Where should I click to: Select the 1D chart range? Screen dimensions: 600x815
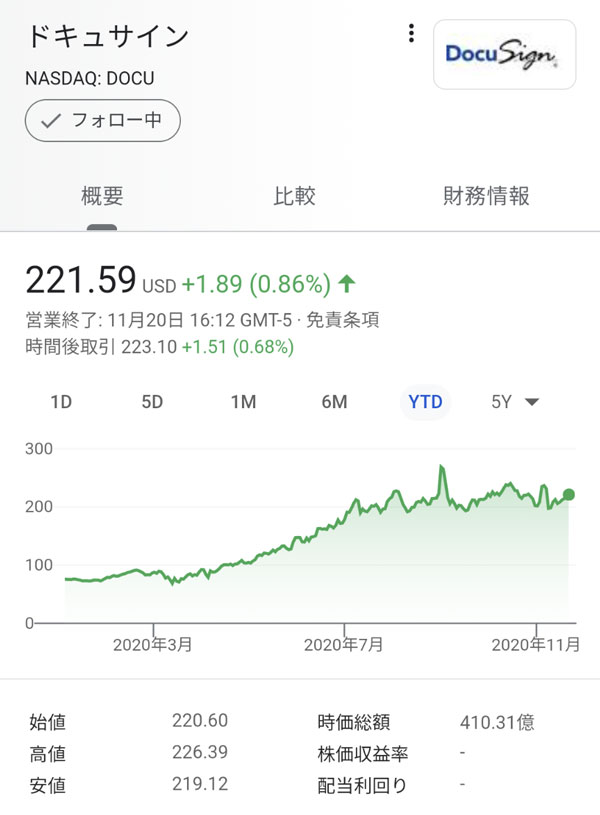tap(61, 402)
